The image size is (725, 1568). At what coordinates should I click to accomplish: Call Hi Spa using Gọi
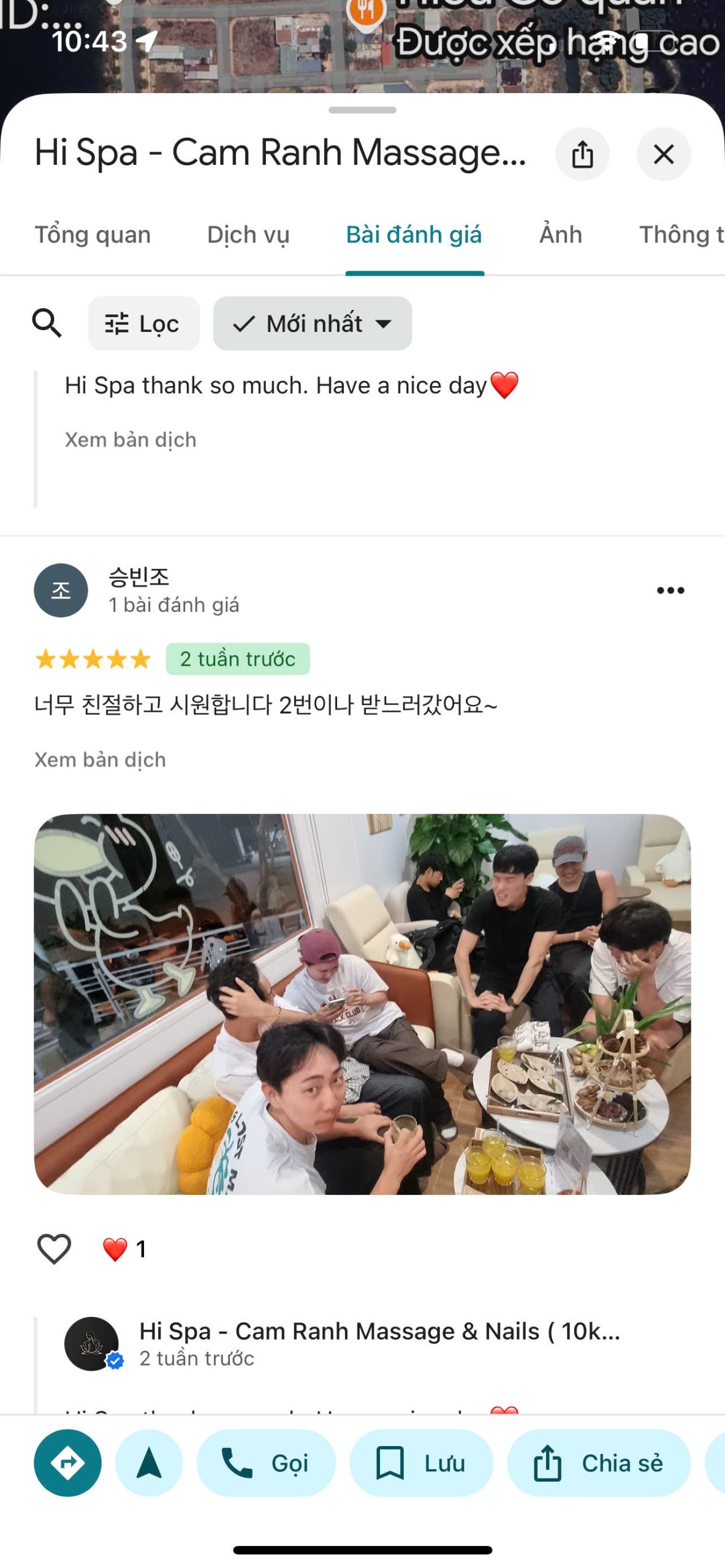[x=266, y=1463]
